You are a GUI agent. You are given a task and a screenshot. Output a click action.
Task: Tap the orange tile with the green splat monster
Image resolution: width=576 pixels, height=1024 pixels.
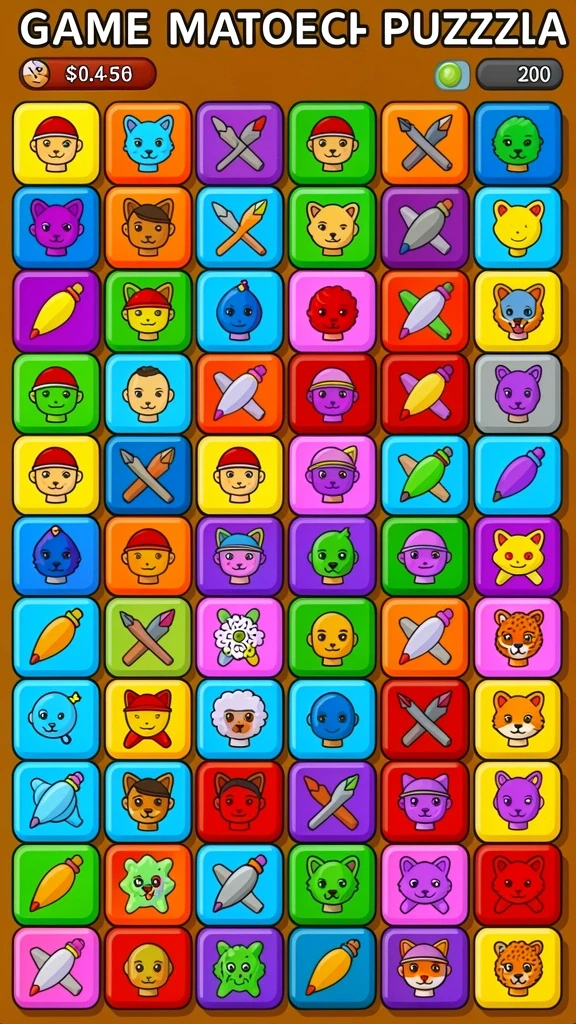[148, 884]
